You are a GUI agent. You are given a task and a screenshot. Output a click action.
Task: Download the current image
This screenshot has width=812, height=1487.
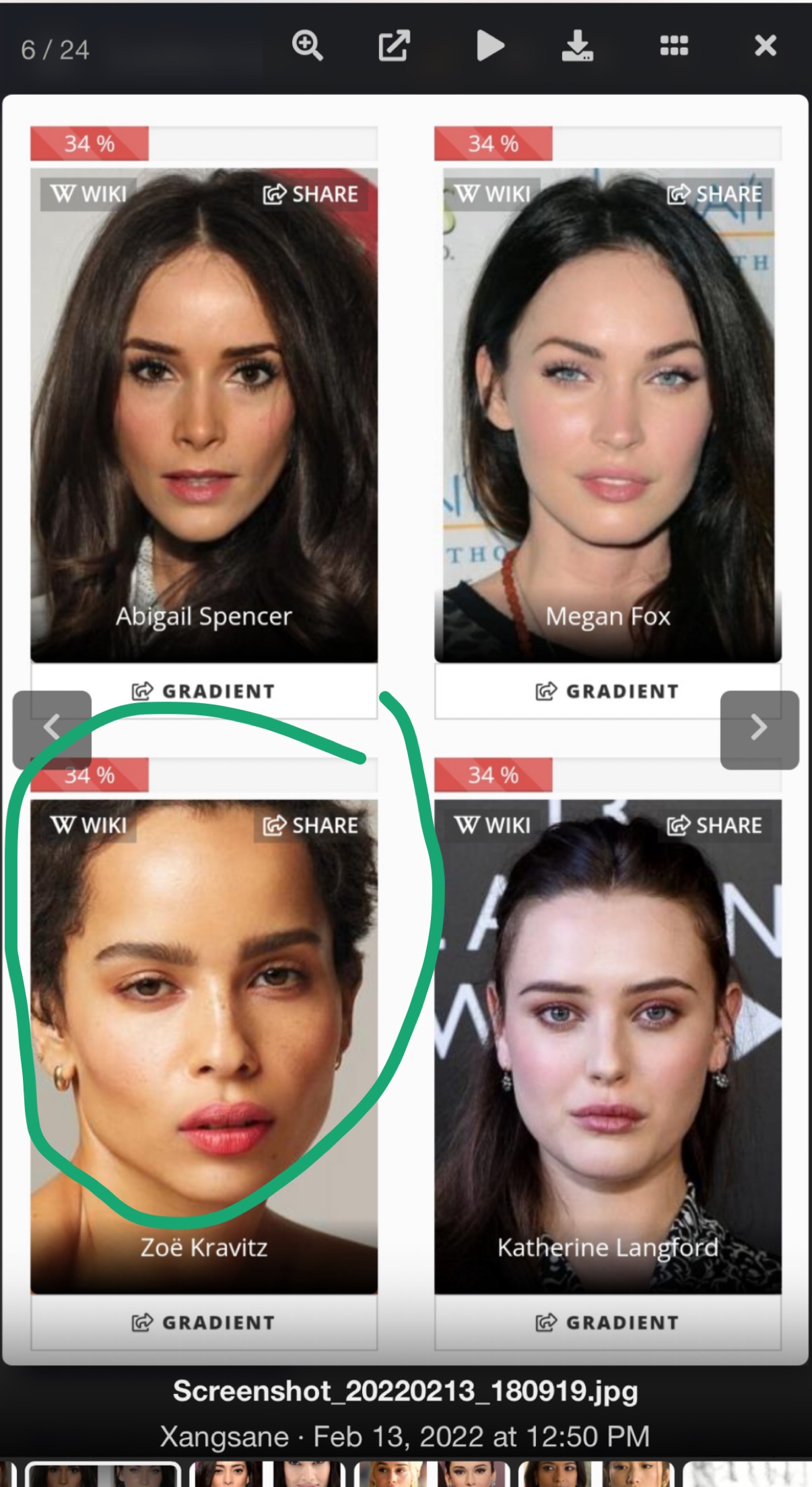click(577, 46)
